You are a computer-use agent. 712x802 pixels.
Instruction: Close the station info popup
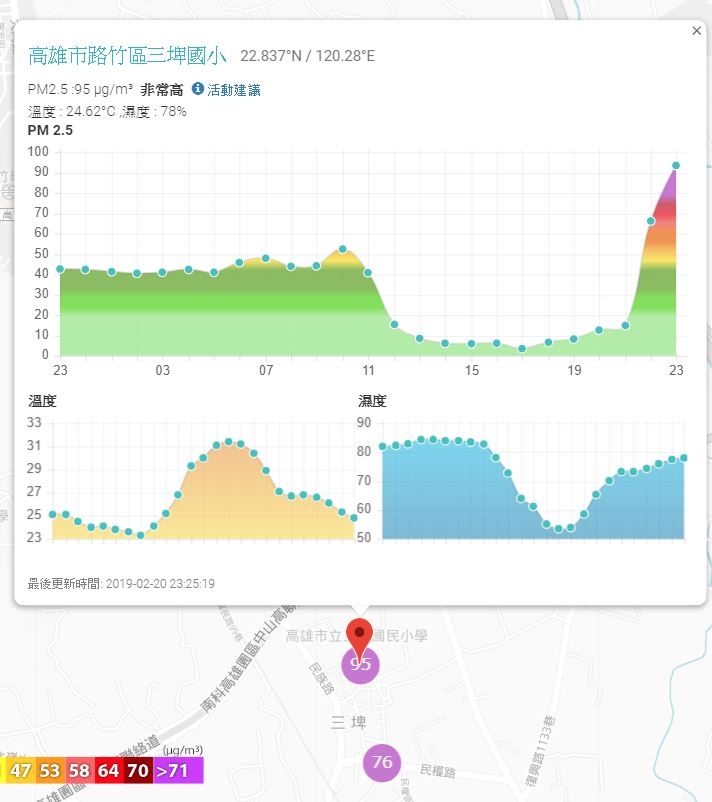pos(696,31)
